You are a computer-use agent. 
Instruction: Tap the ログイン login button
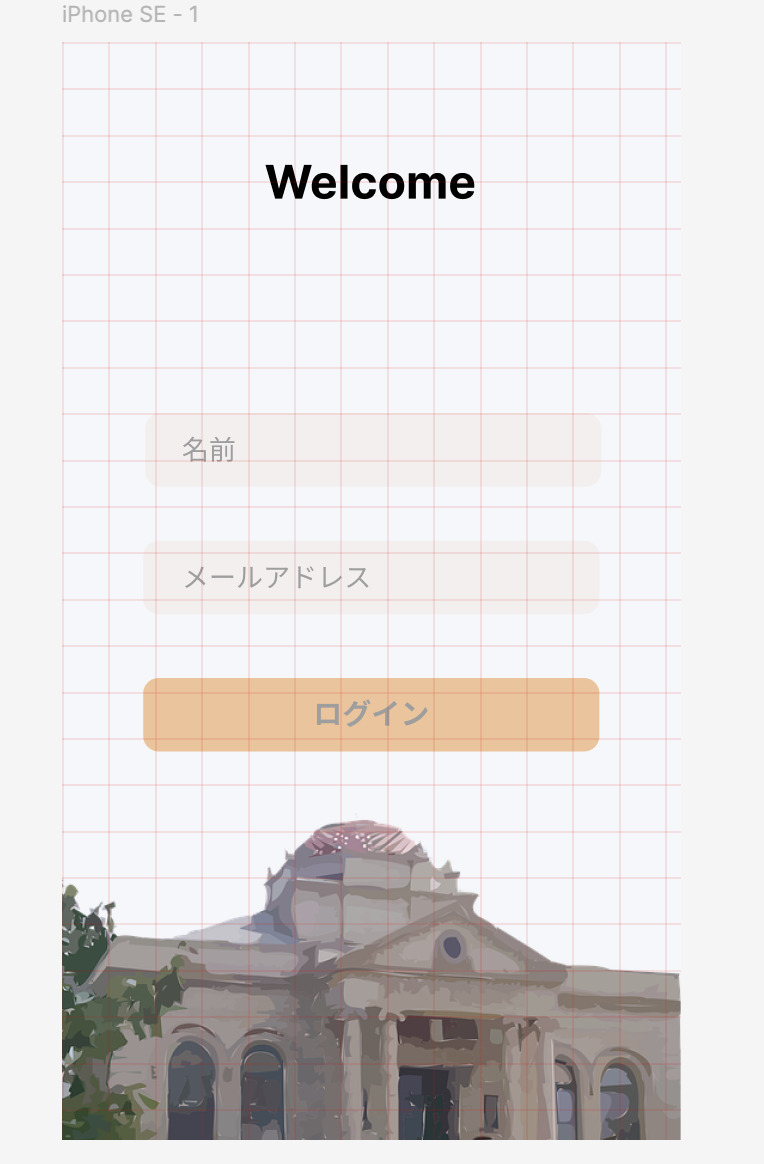371,714
